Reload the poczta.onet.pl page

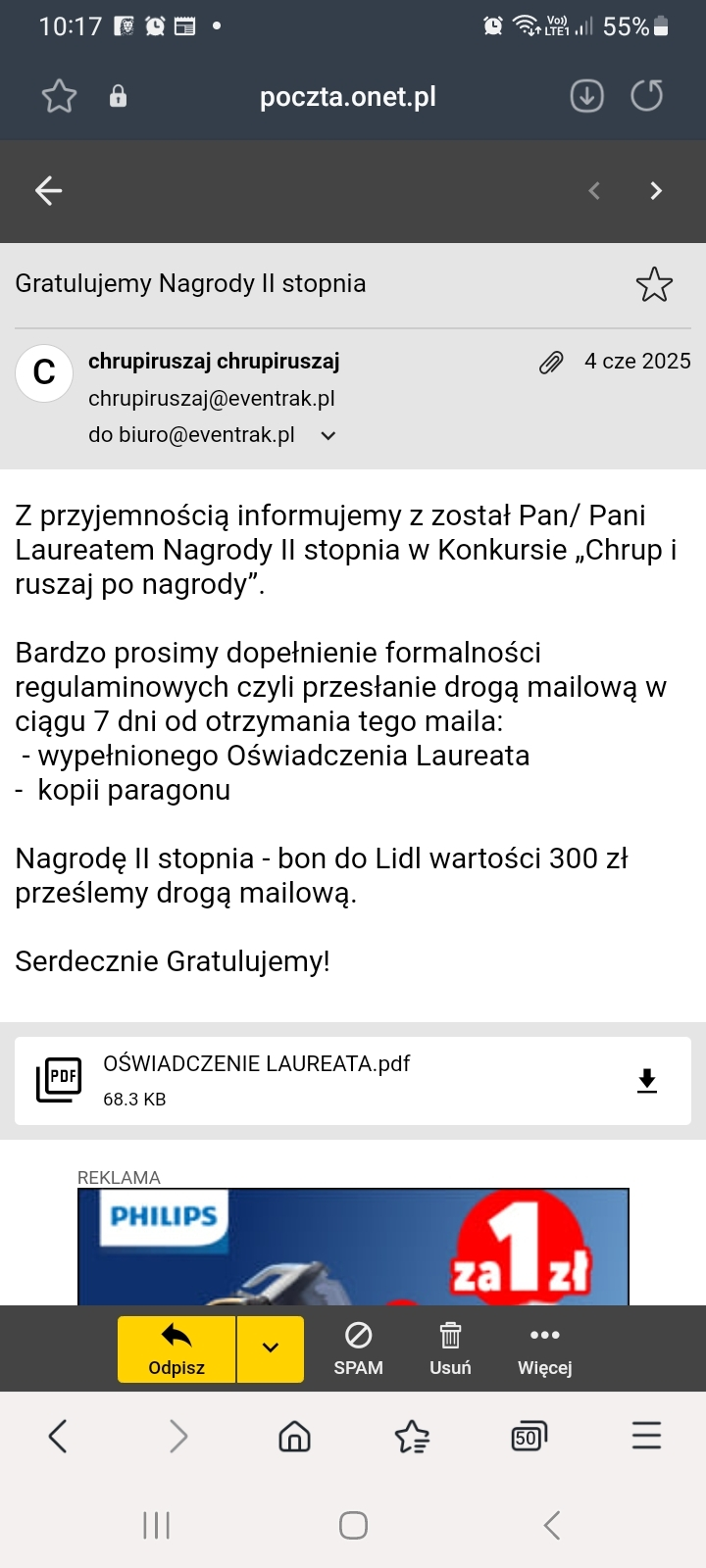(647, 96)
